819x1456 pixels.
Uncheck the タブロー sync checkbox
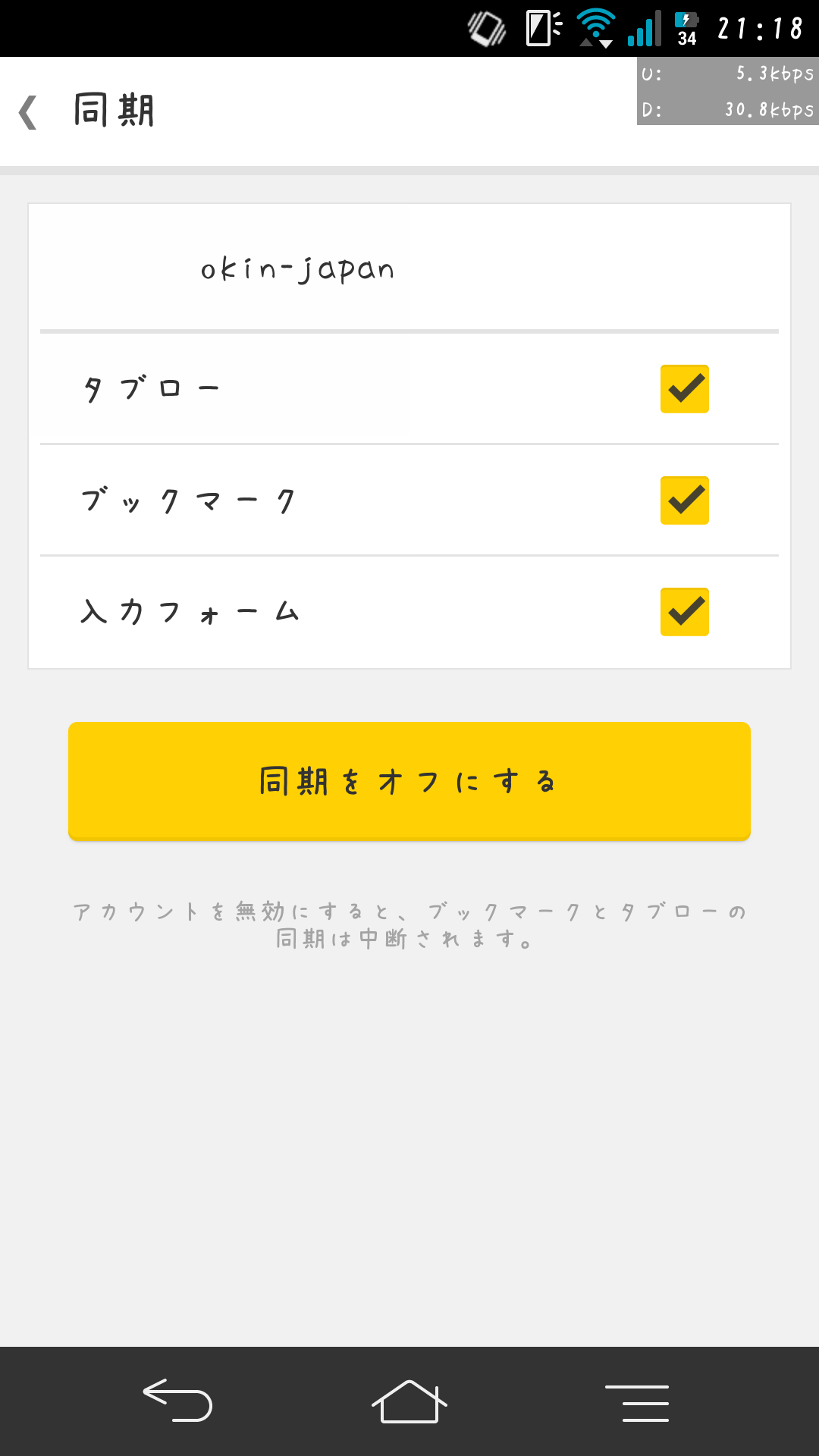click(x=685, y=389)
